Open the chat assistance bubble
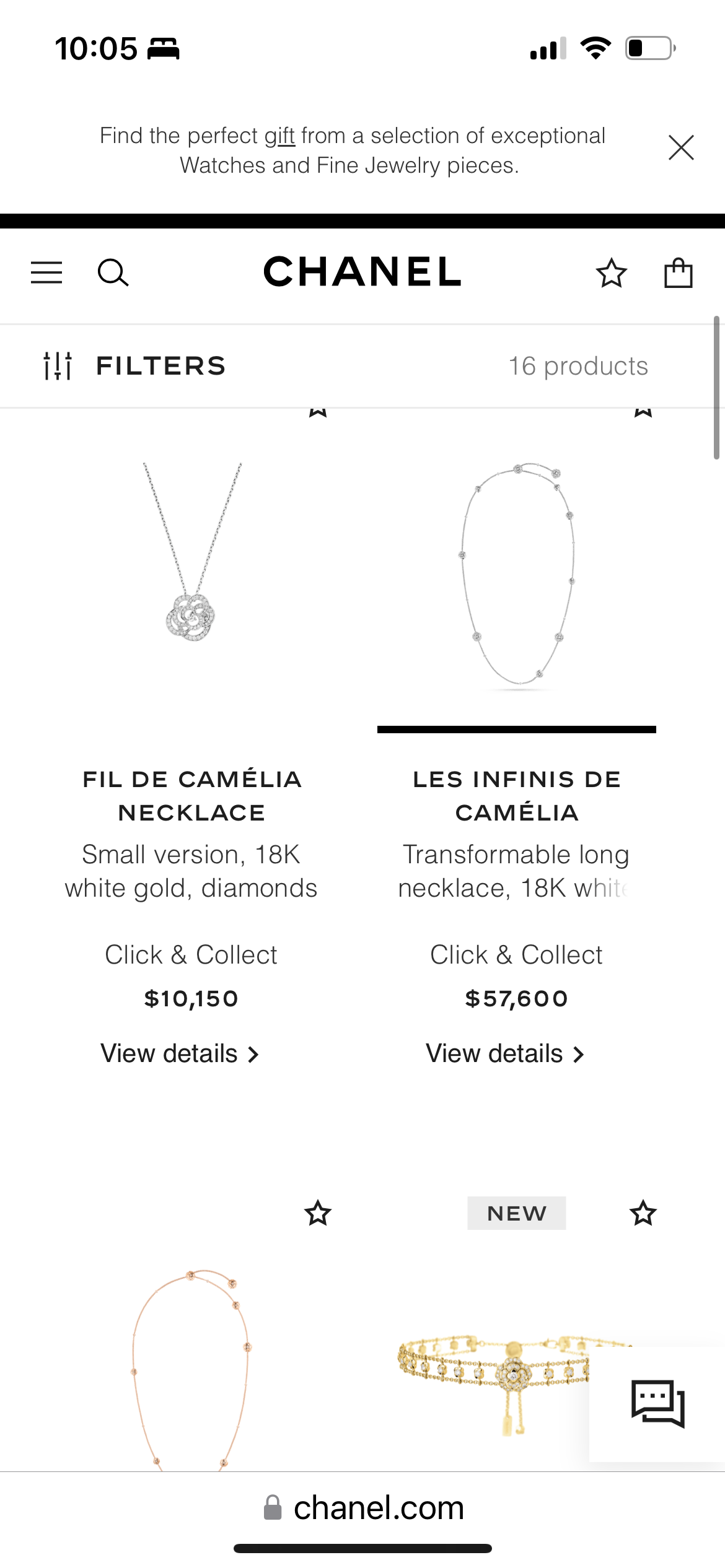Screen dimensions: 725x1568 tap(657, 1403)
